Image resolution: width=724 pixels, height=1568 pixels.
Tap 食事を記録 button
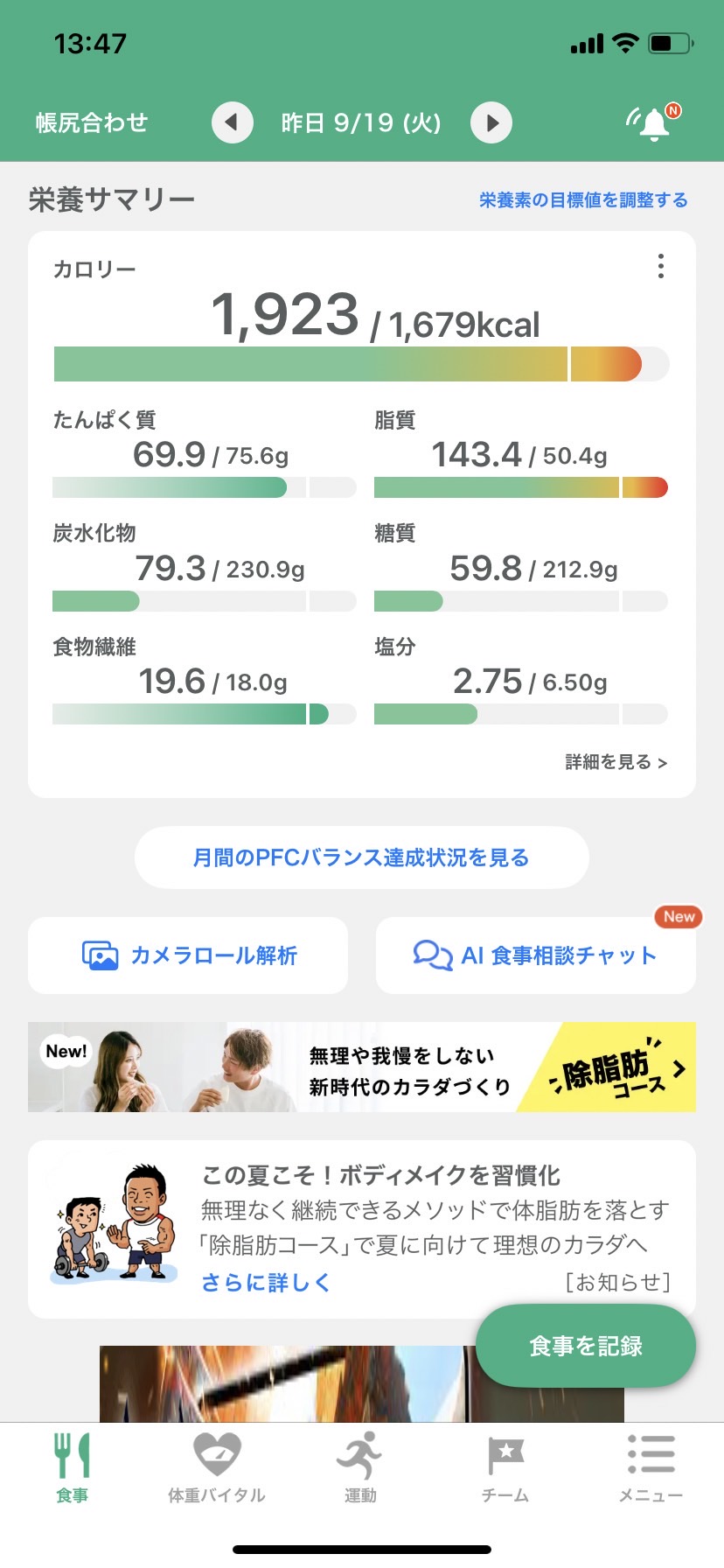[x=586, y=1346]
